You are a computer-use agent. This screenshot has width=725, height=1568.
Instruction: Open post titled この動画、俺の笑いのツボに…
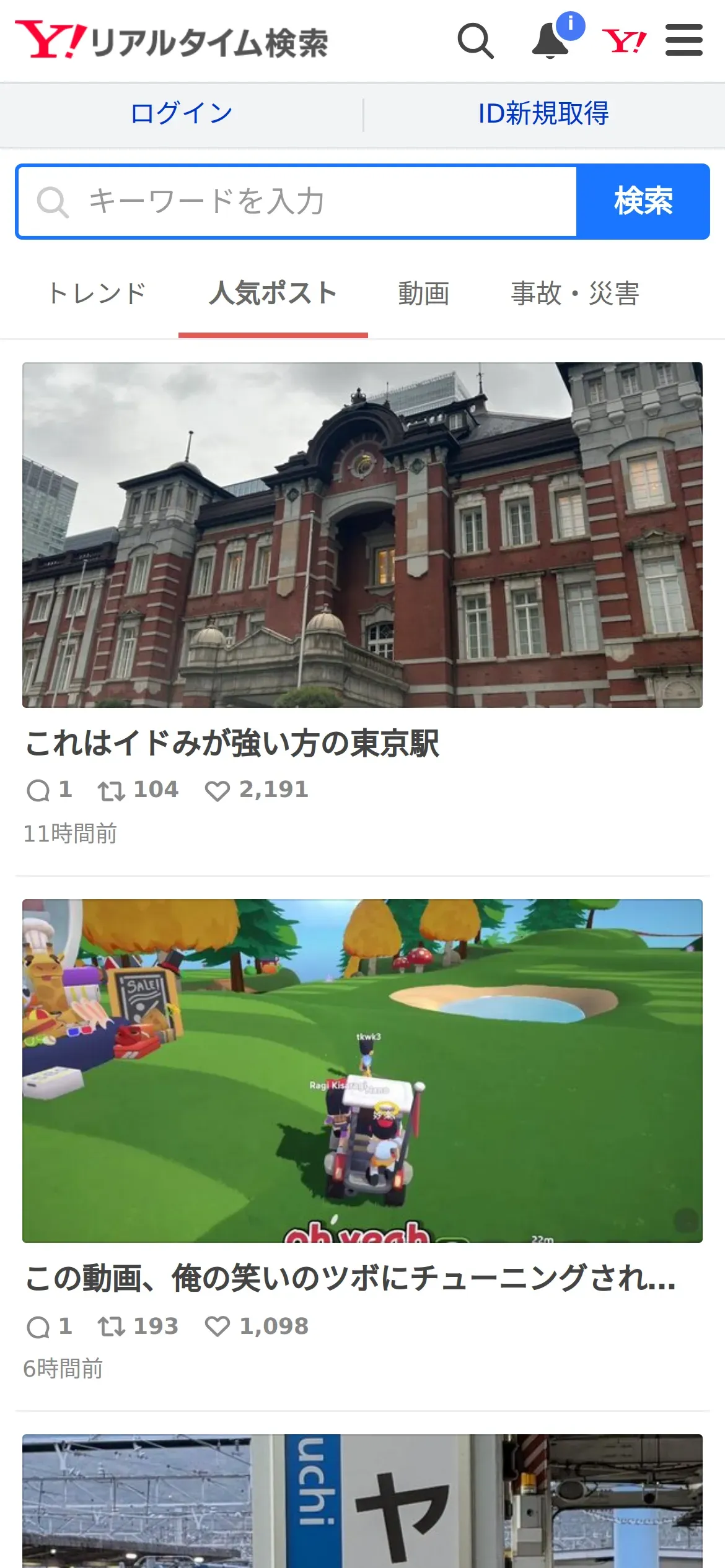pos(351,1279)
